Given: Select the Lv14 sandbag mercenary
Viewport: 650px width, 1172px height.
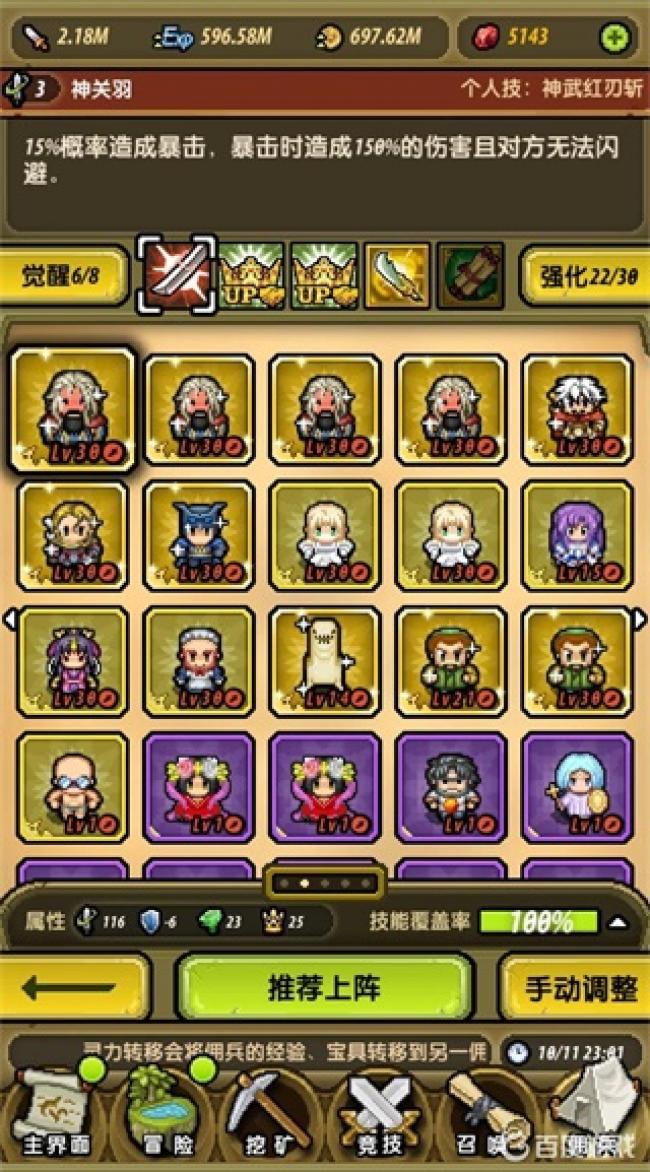Looking at the screenshot, I should [x=325, y=661].
